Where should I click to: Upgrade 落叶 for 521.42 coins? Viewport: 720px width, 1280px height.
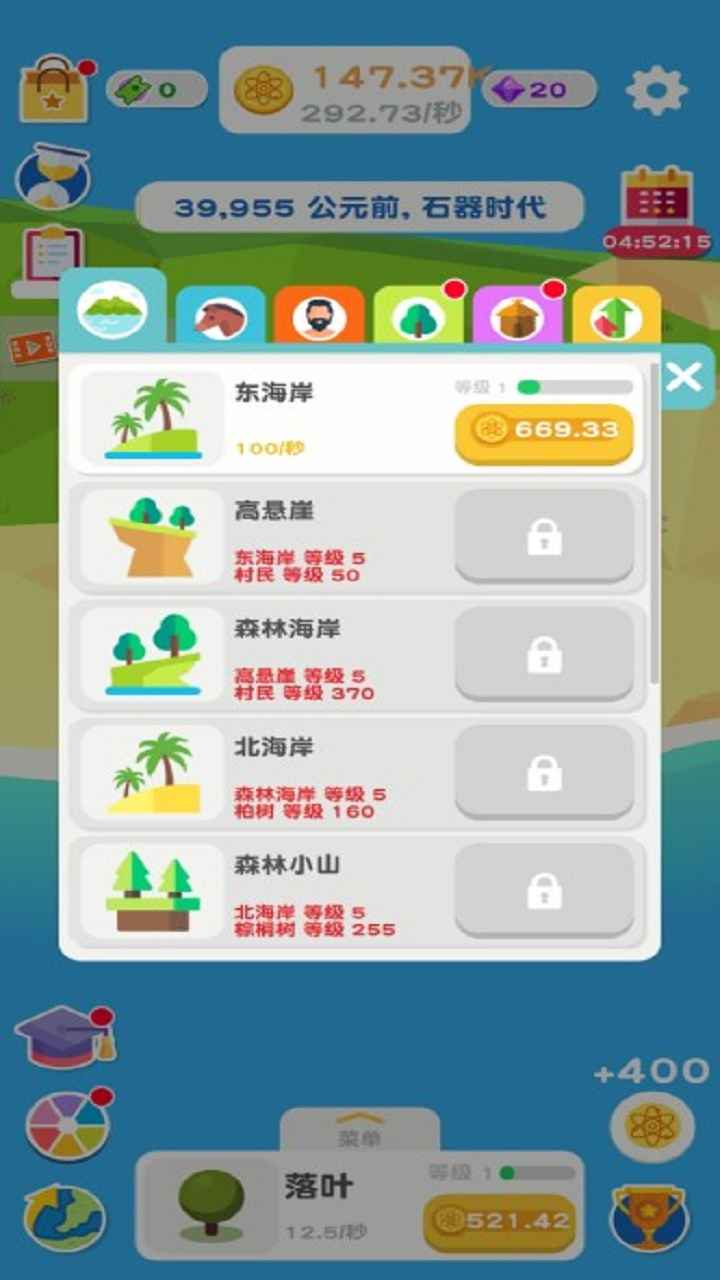[500, 1221]
